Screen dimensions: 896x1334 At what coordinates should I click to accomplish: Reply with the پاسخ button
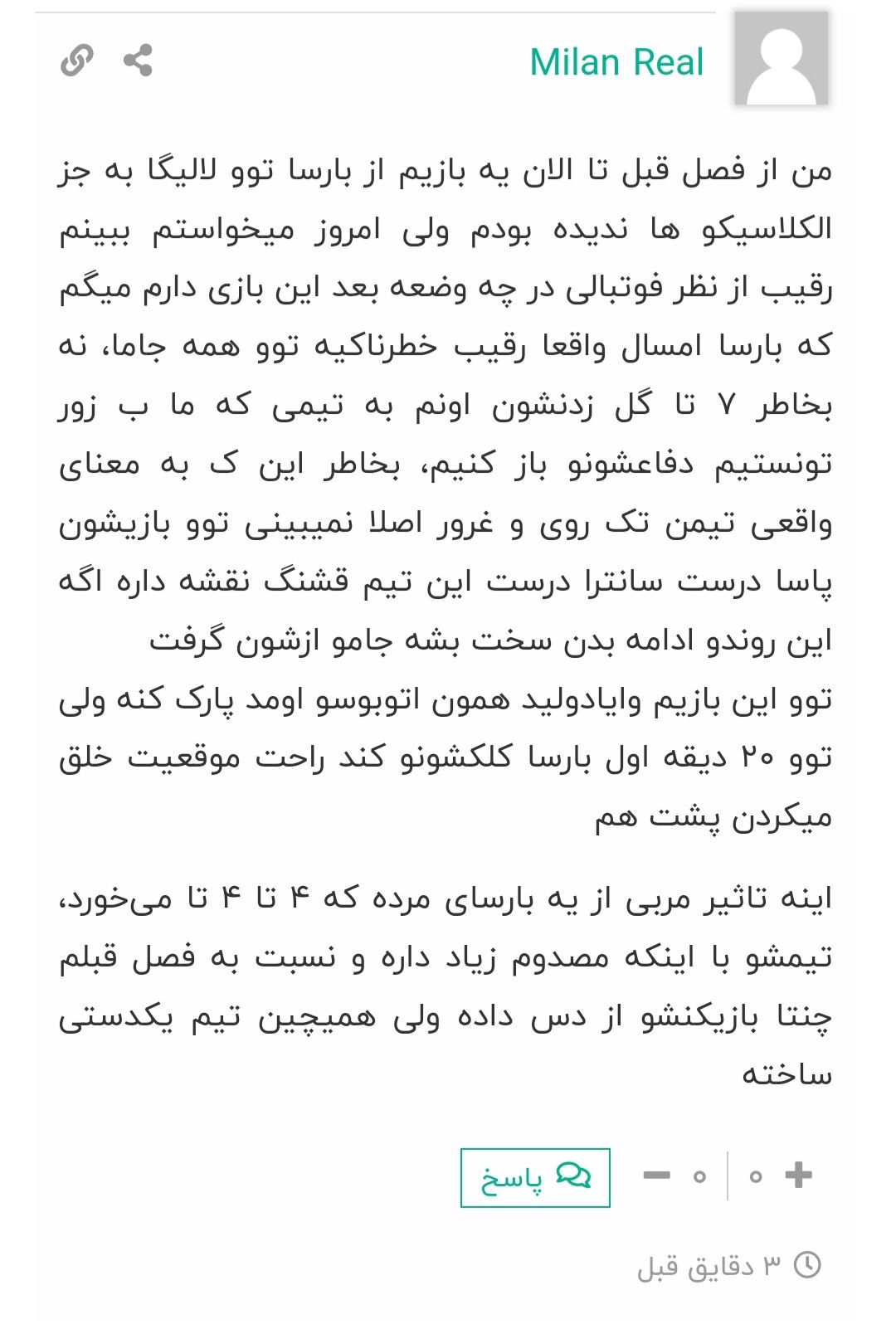pos(535,1177)
